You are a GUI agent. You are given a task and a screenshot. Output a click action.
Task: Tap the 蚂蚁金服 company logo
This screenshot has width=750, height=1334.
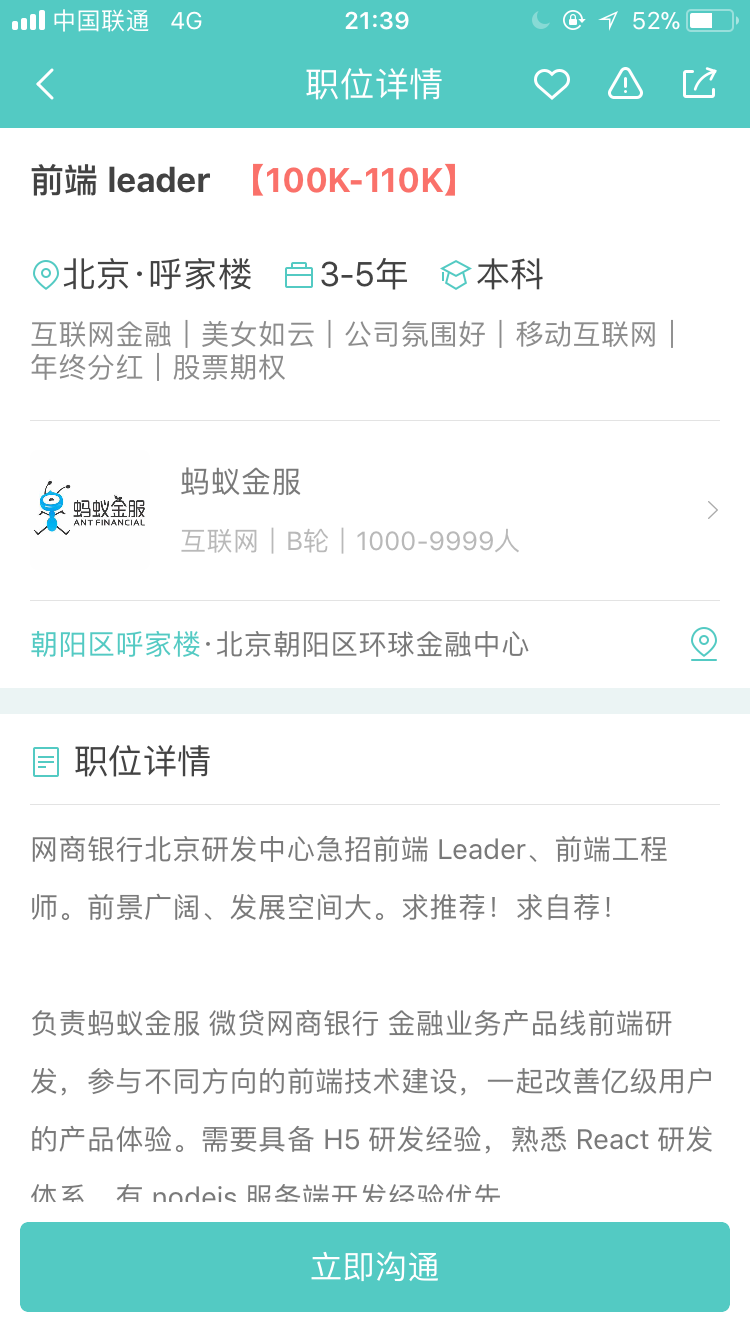tap(91, 508)
